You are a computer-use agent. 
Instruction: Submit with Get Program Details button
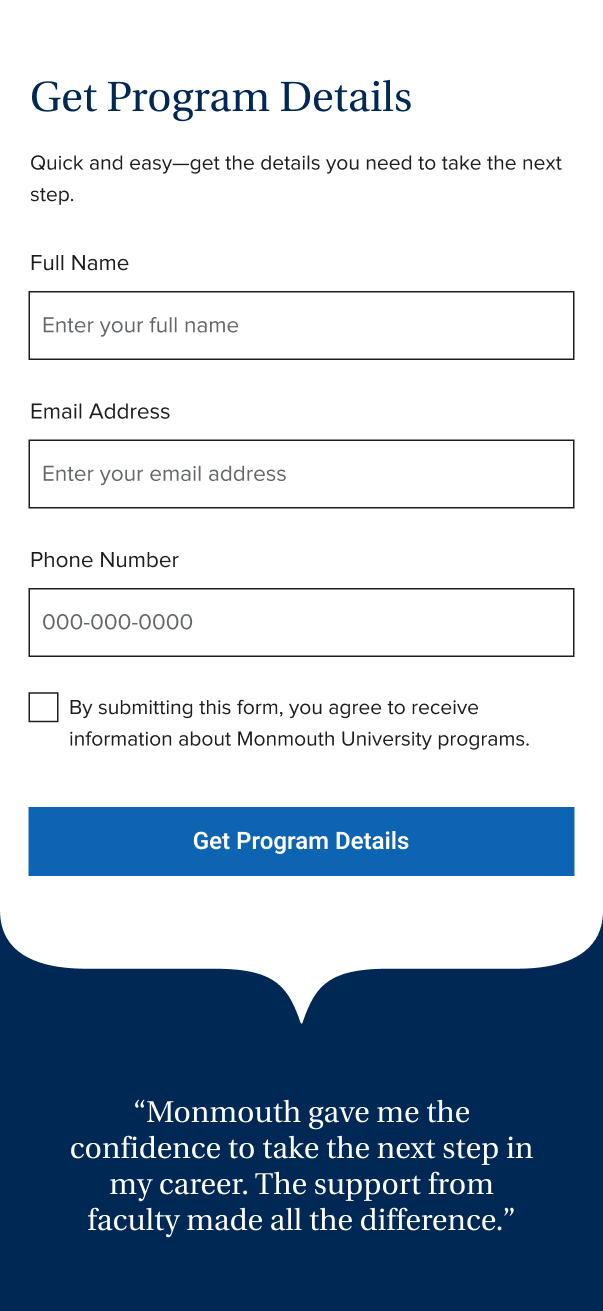point(301,841)
